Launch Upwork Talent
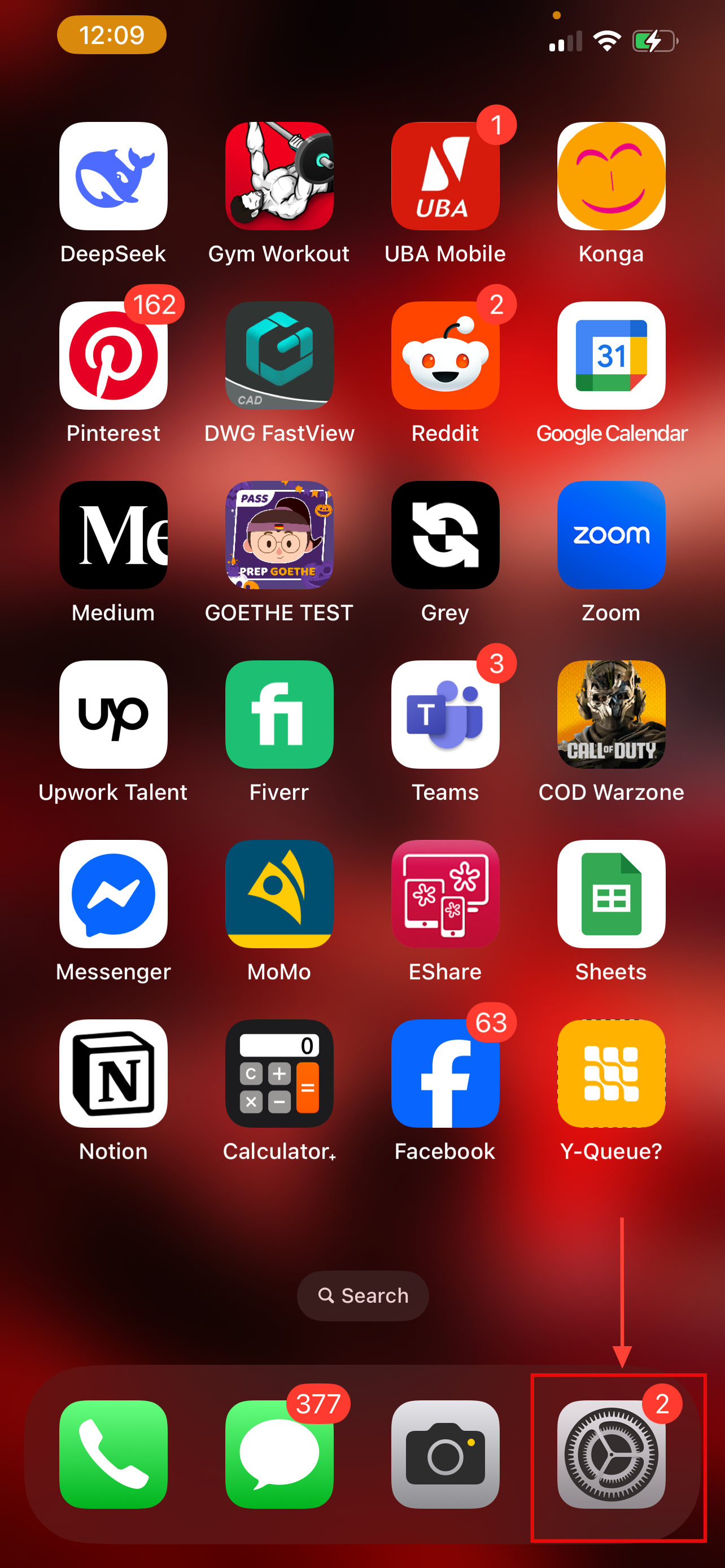 tap(113, 714)
